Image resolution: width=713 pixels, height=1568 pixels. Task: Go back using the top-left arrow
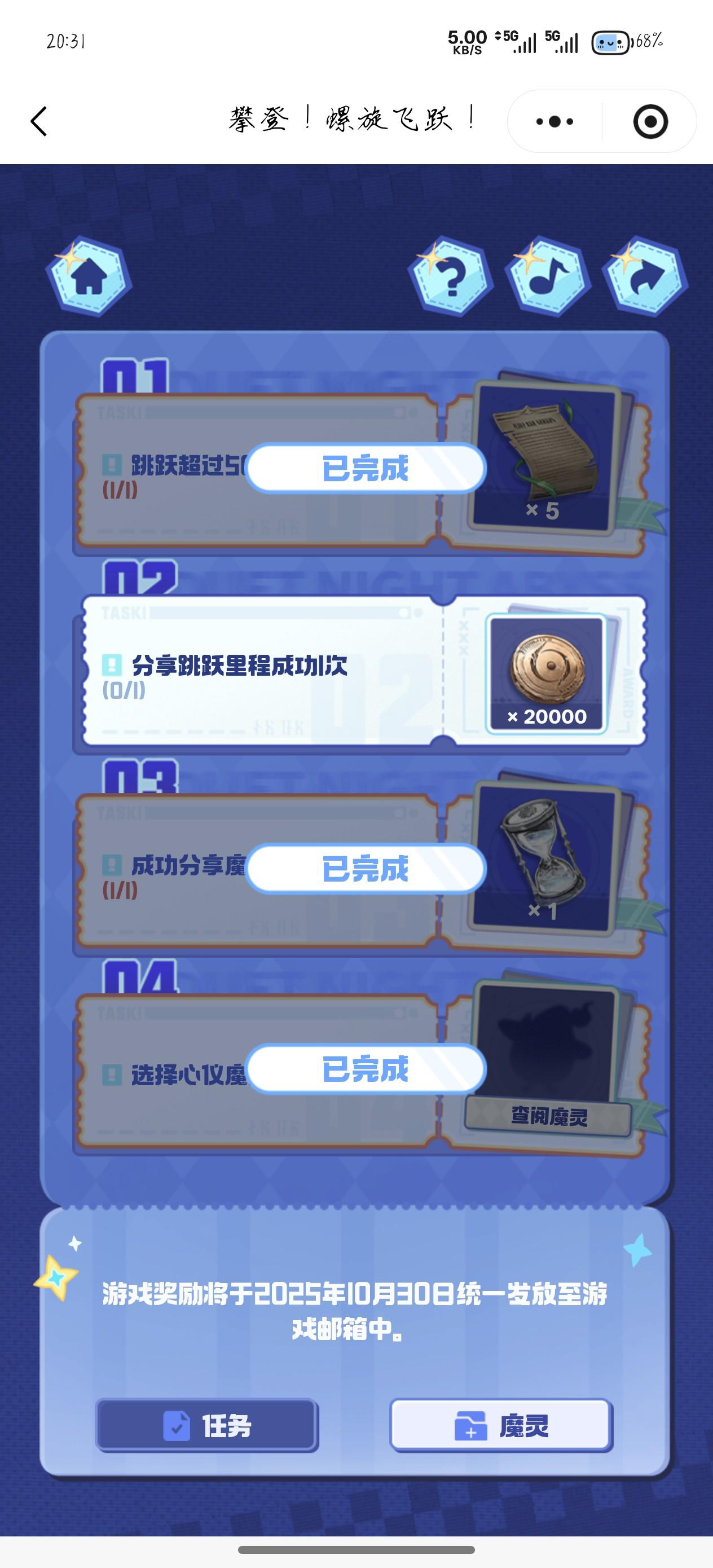(x=39, y=121)
